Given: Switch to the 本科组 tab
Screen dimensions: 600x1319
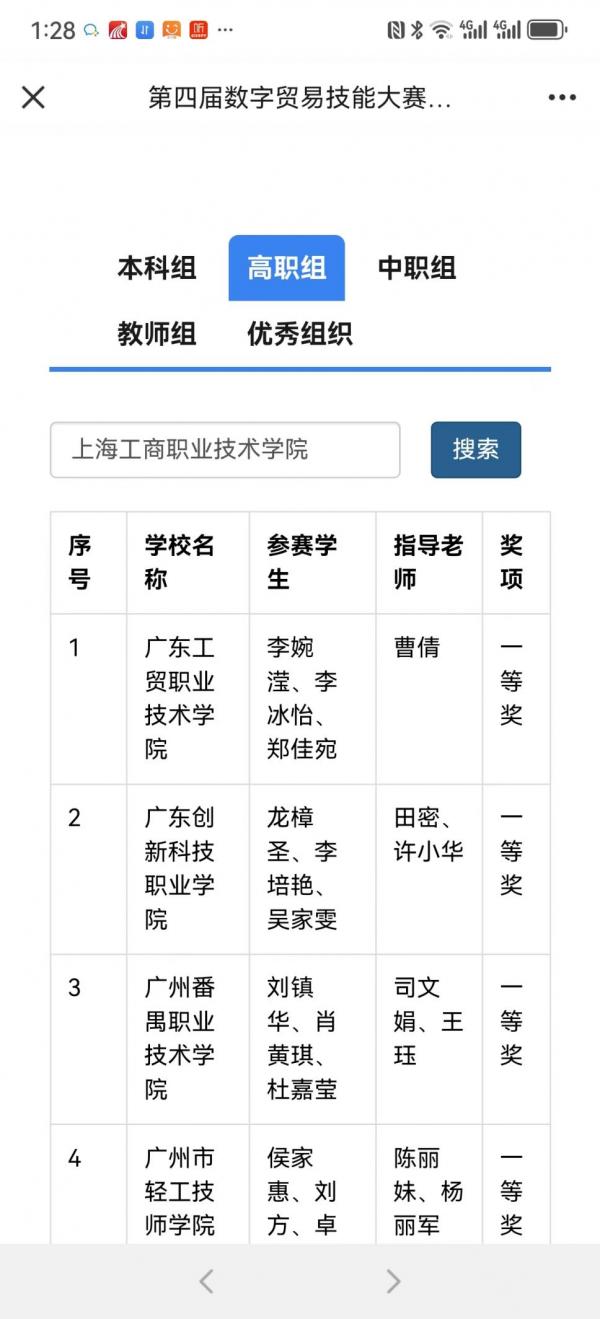Looking at the screenshot, I should point(157,268).
